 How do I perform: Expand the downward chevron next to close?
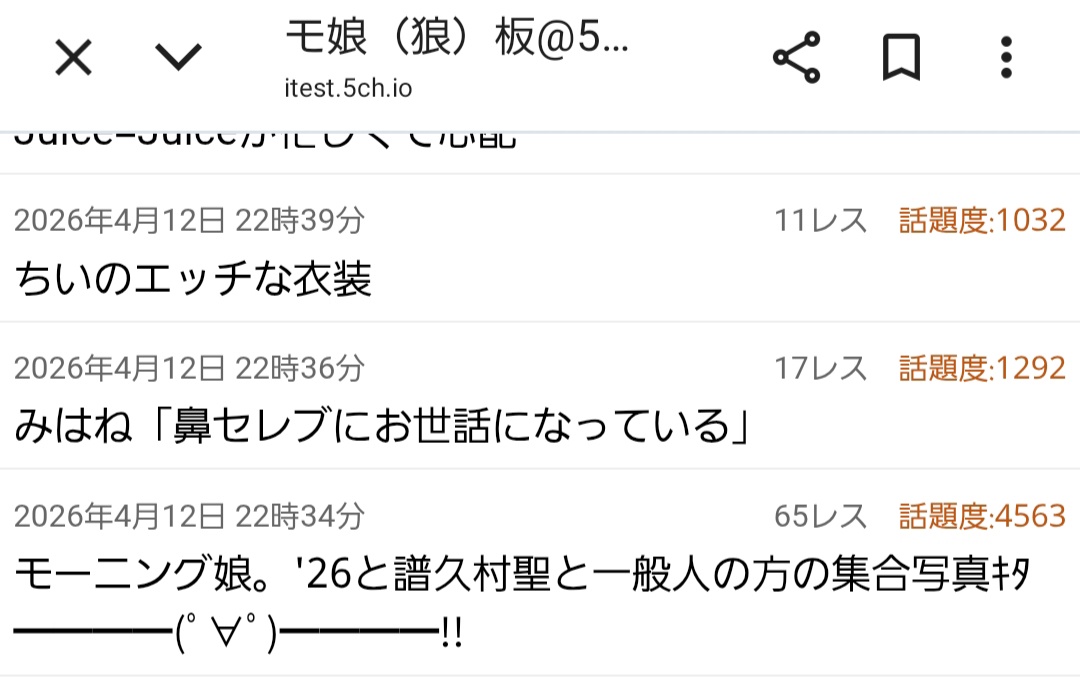[179, 58]
